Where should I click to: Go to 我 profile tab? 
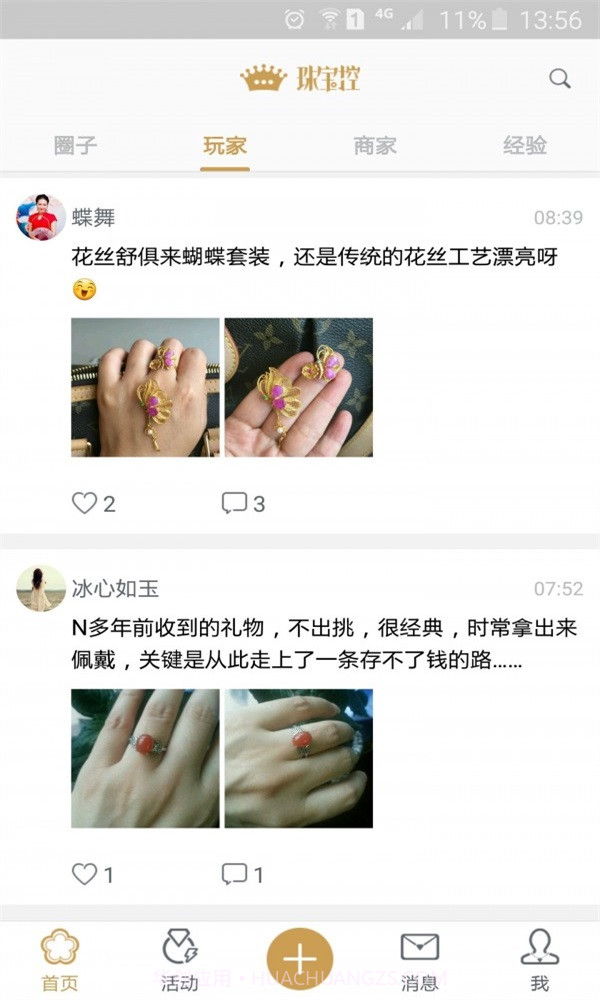point(540,960)
